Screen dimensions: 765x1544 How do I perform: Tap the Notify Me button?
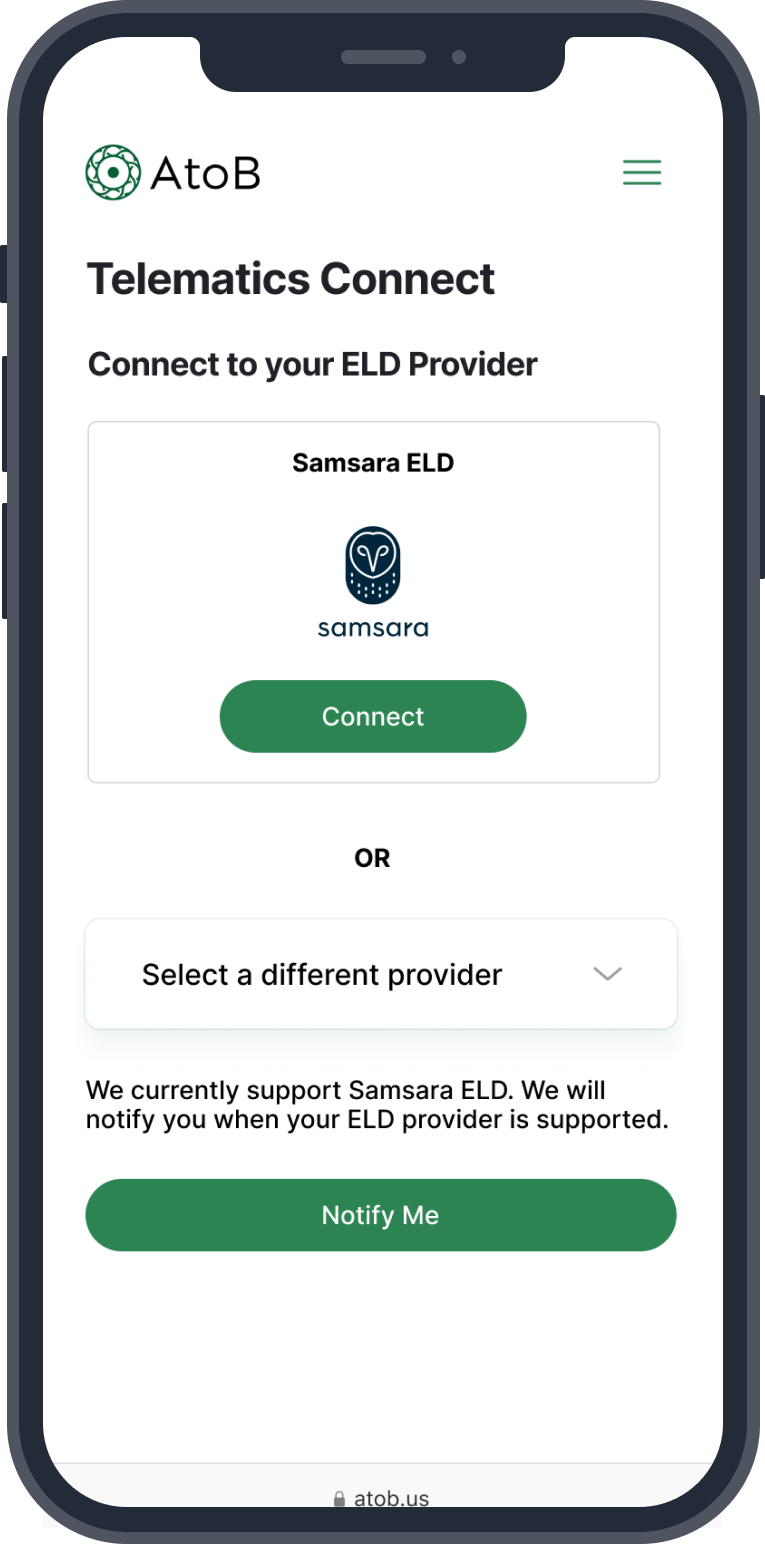coord(381,1215)
